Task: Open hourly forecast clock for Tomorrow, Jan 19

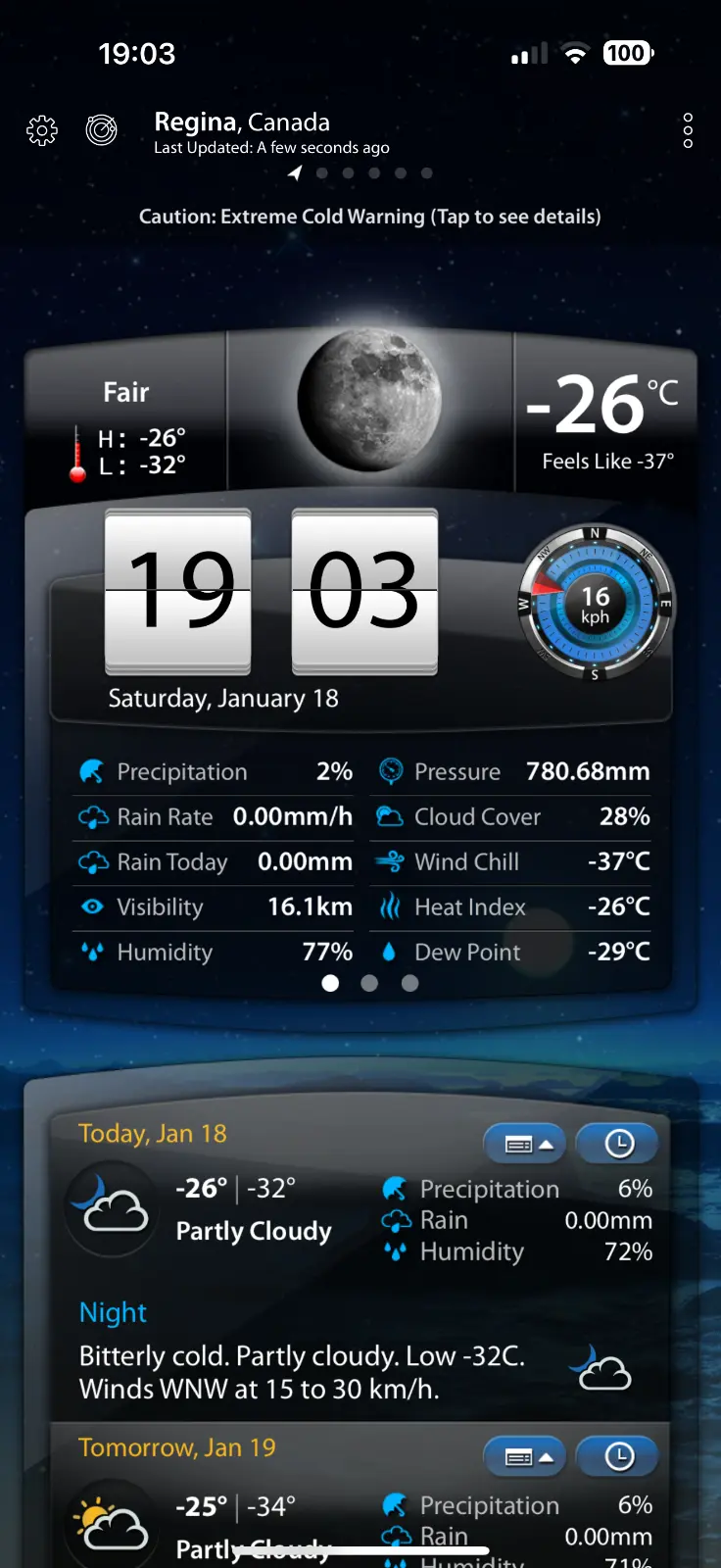Action: point(618,1457)
